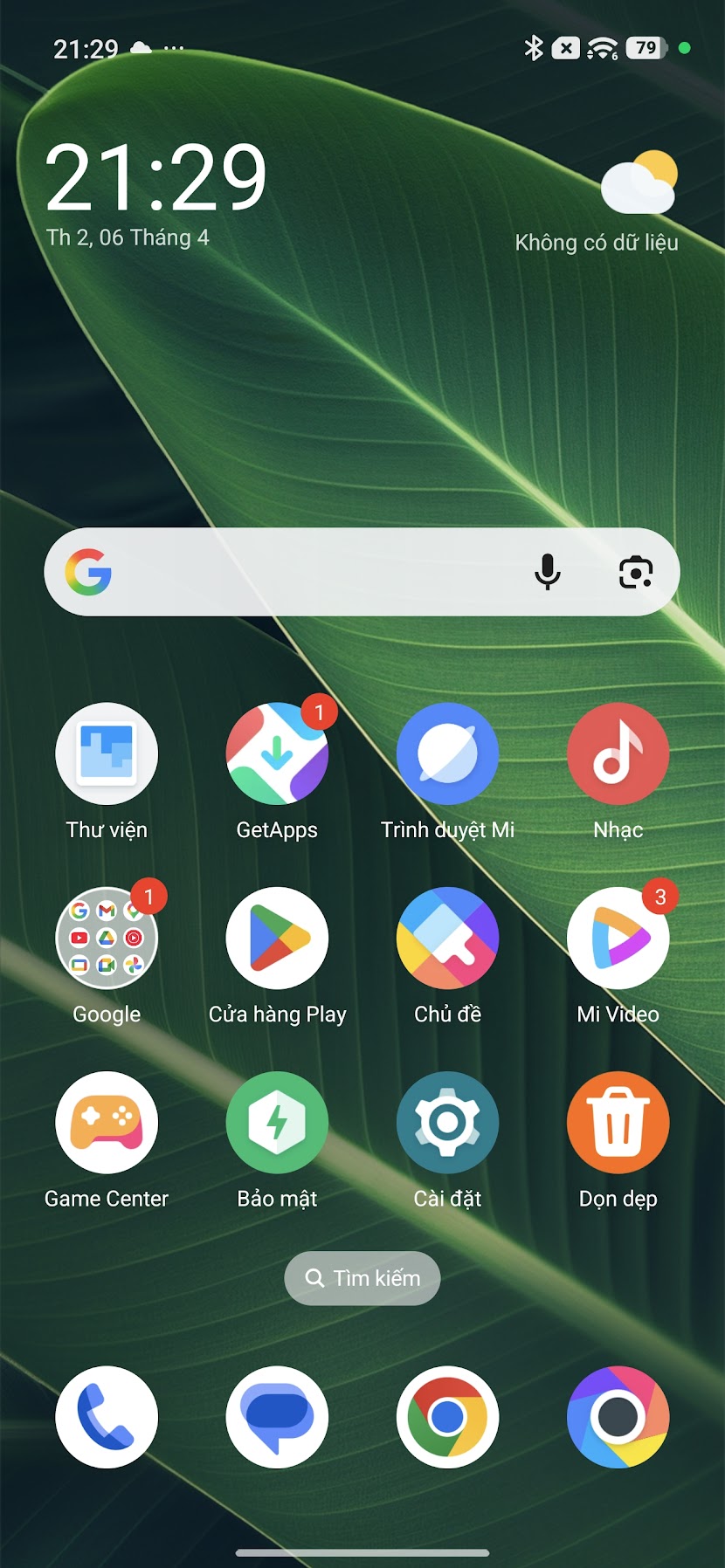
Task: Tap the Tìm kiếm search pill
Action: pos(362,1278)
